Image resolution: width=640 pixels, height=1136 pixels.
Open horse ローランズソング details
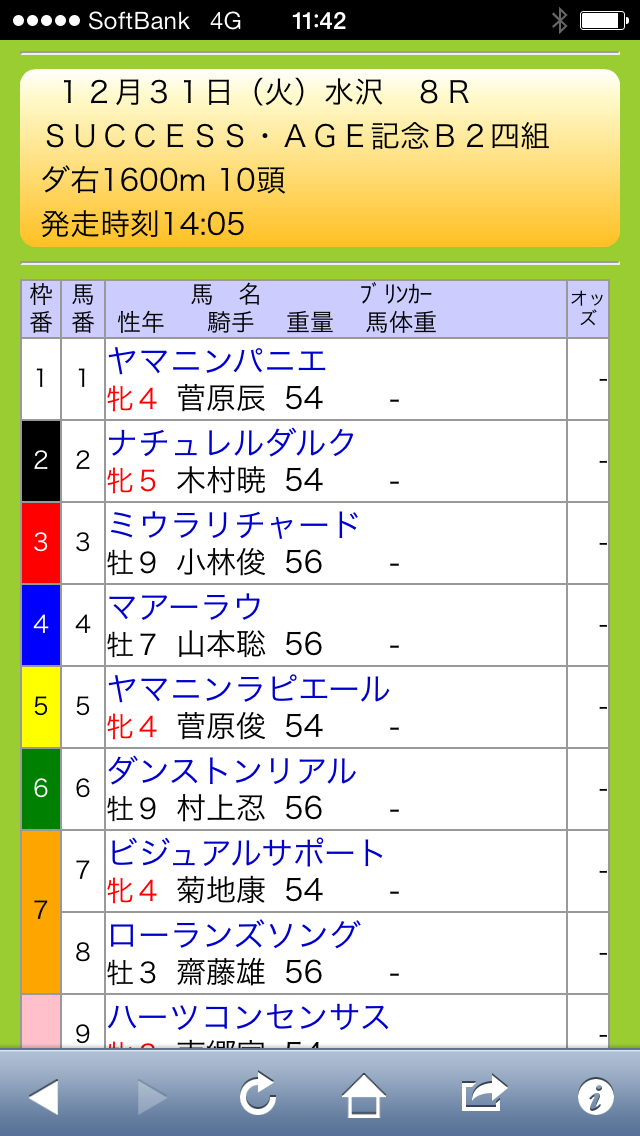click(232, 934)
